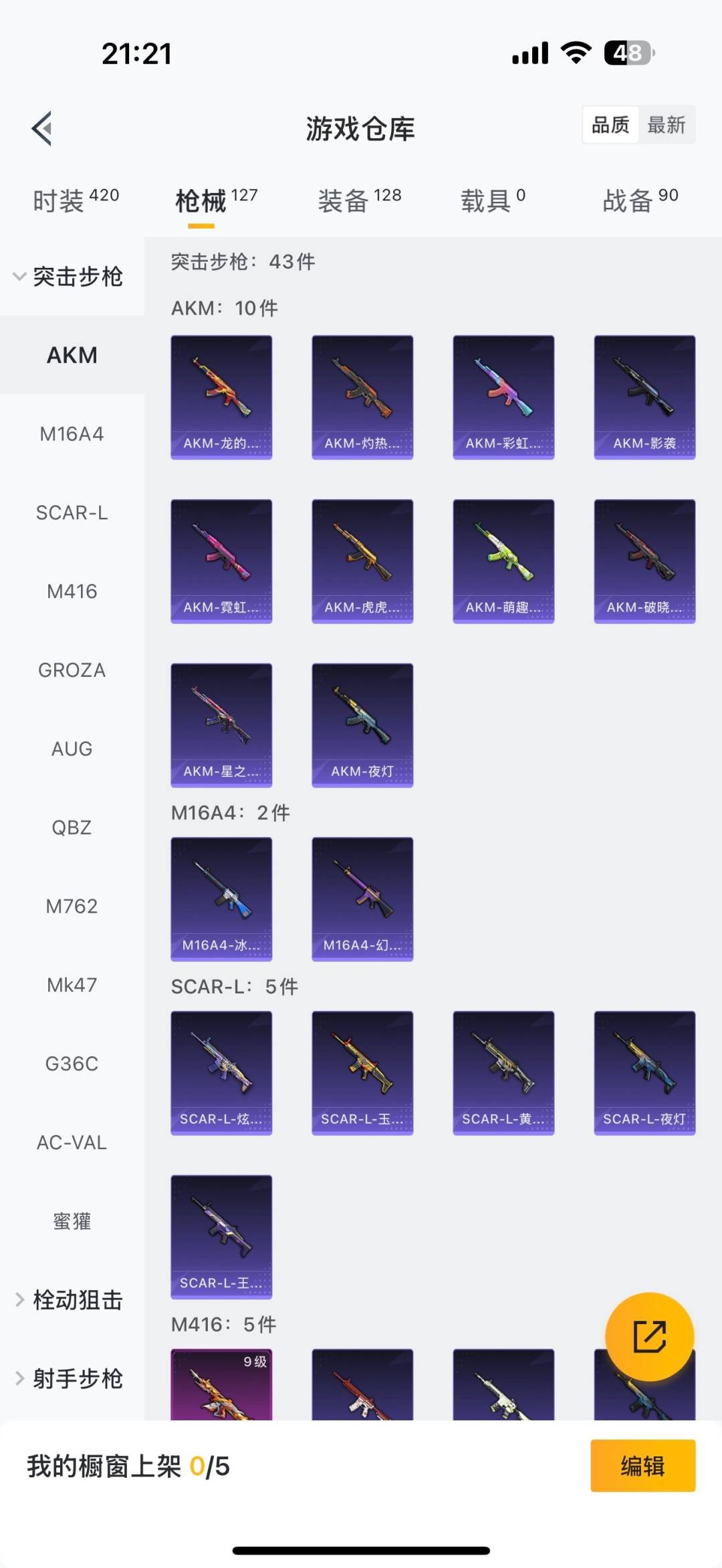Tap the 编辑 button
The height and width of the screenshot is (1568, 722).
[642, 1466]
